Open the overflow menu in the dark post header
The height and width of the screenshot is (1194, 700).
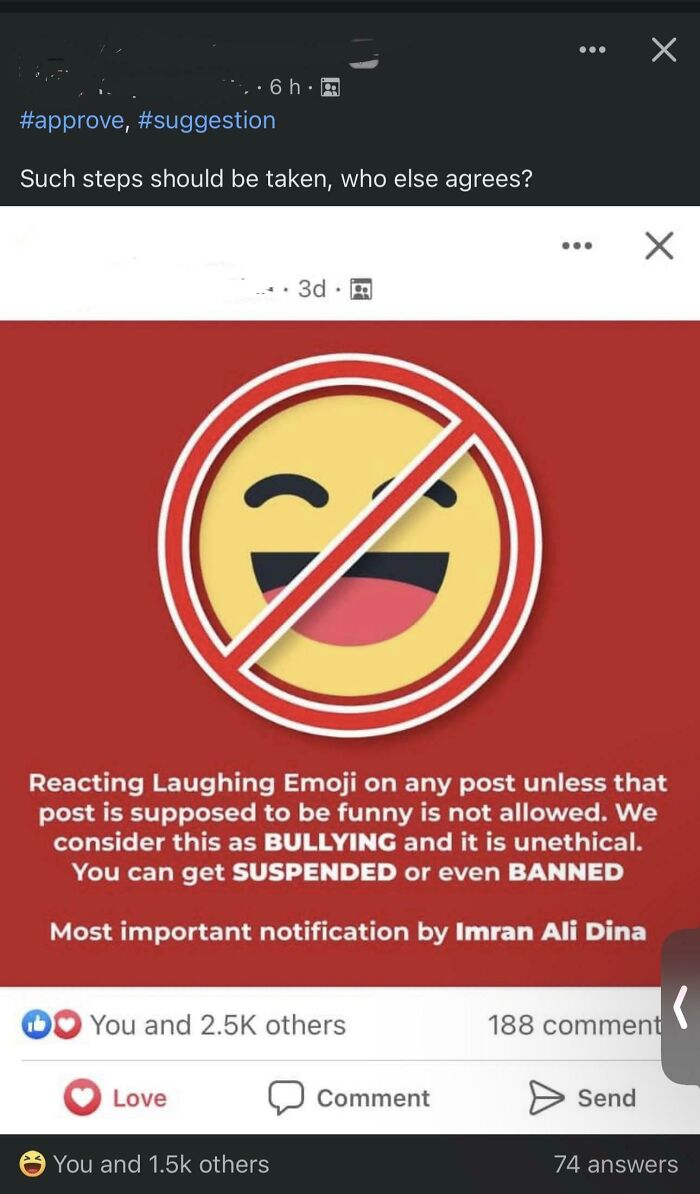pyautogui.click(x=592, y=50)
